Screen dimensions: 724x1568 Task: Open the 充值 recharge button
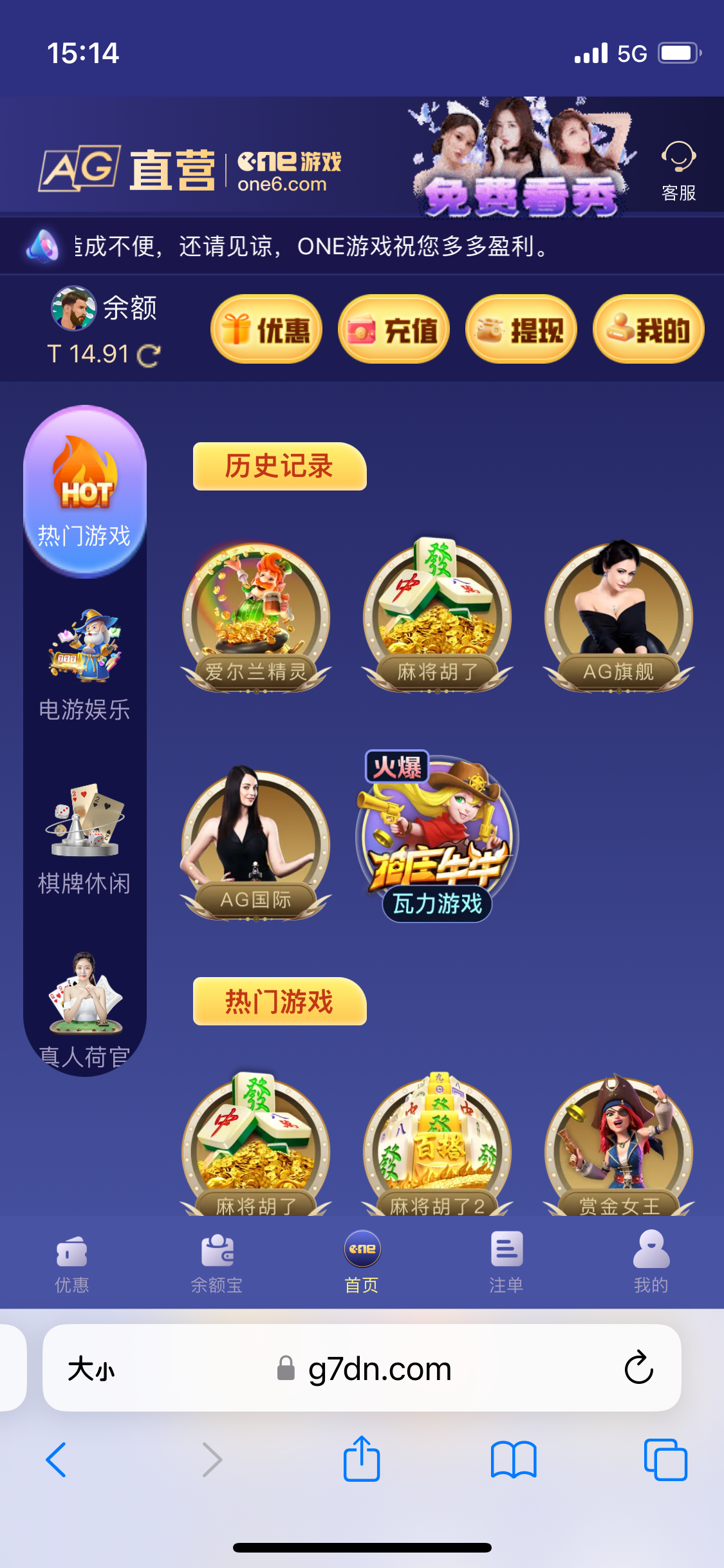[x=393, y=329]
